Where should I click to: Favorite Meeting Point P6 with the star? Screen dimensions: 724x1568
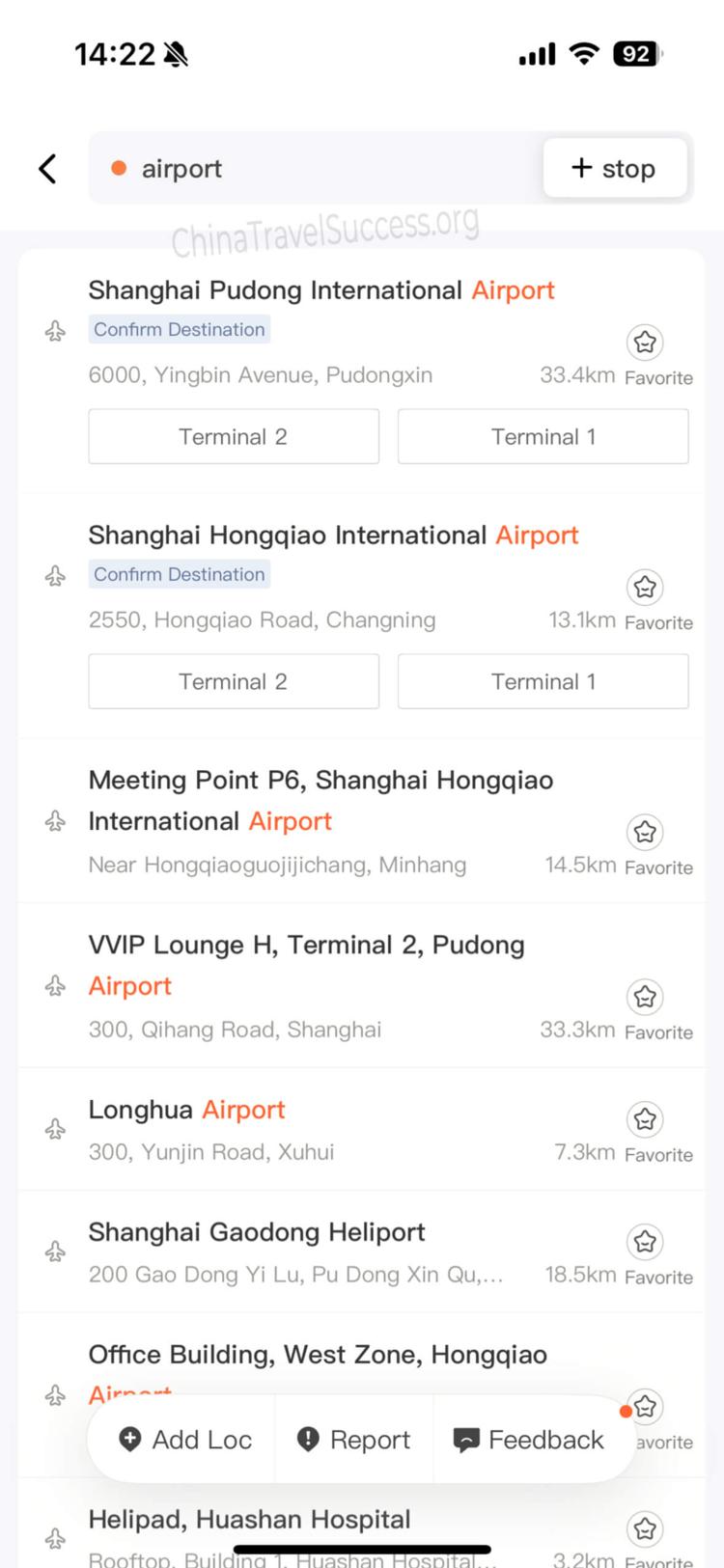[645, 832]
